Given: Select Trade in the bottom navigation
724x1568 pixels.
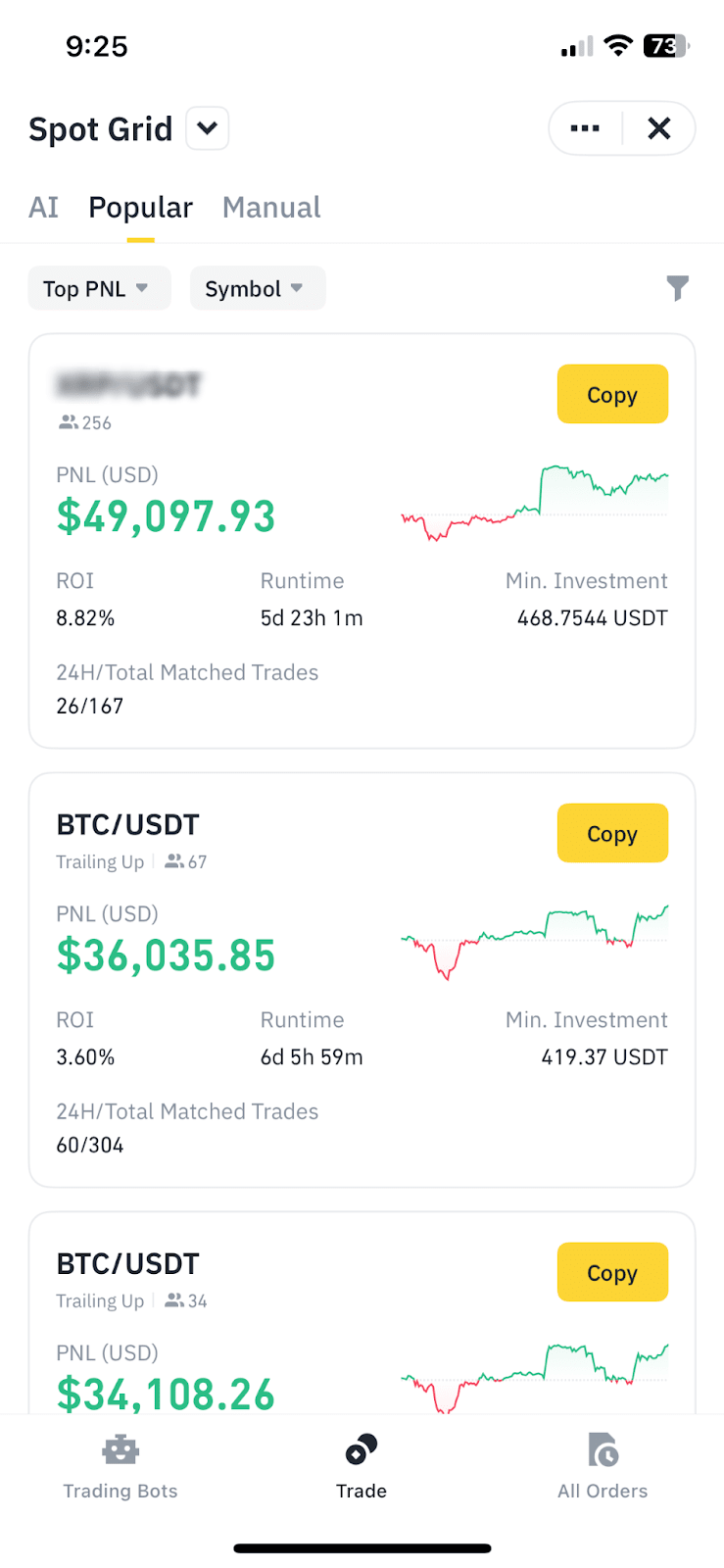Looking at the screenshot, I should coord(362,1467).
